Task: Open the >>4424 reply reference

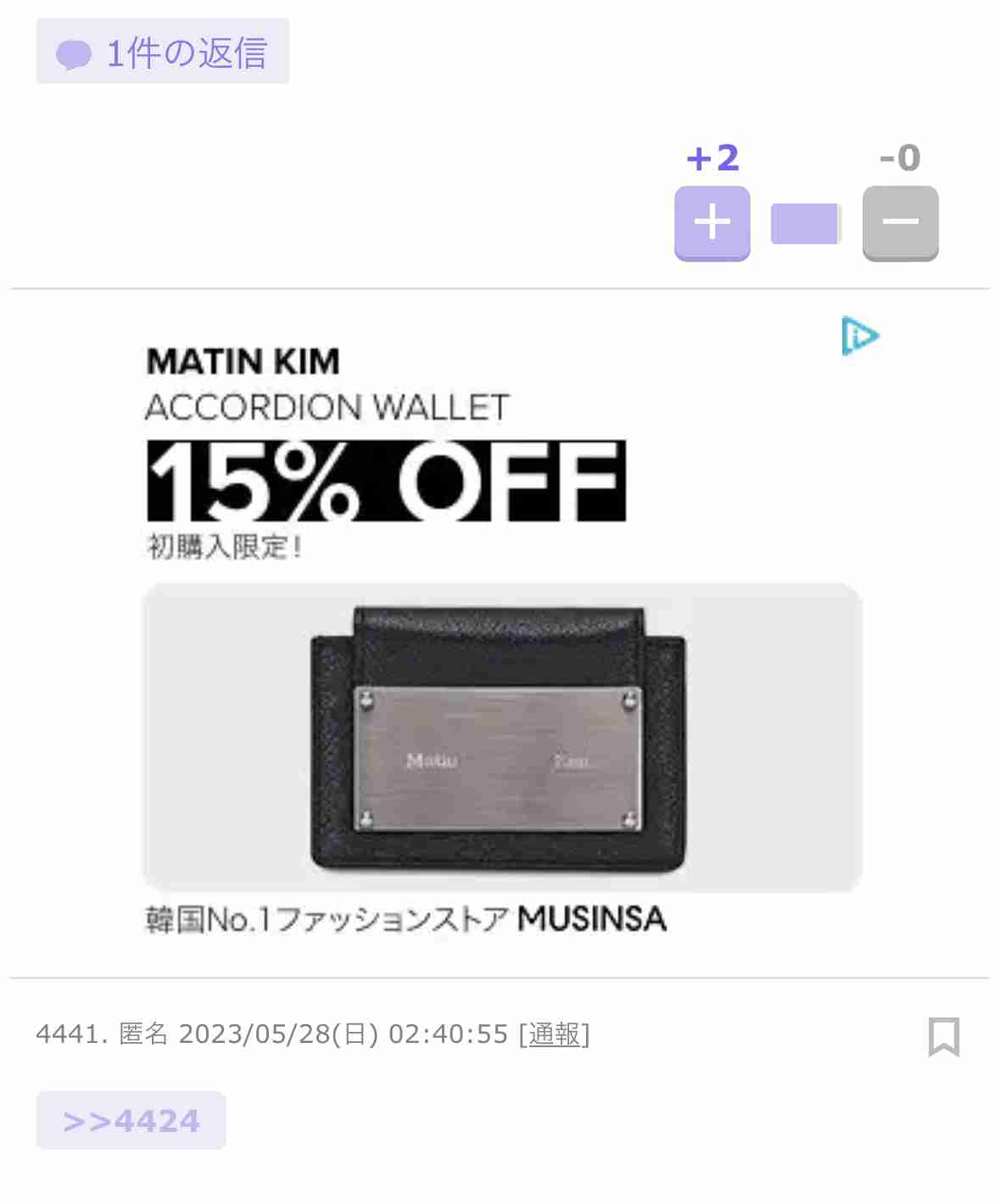Action: tap(131, 1121)
